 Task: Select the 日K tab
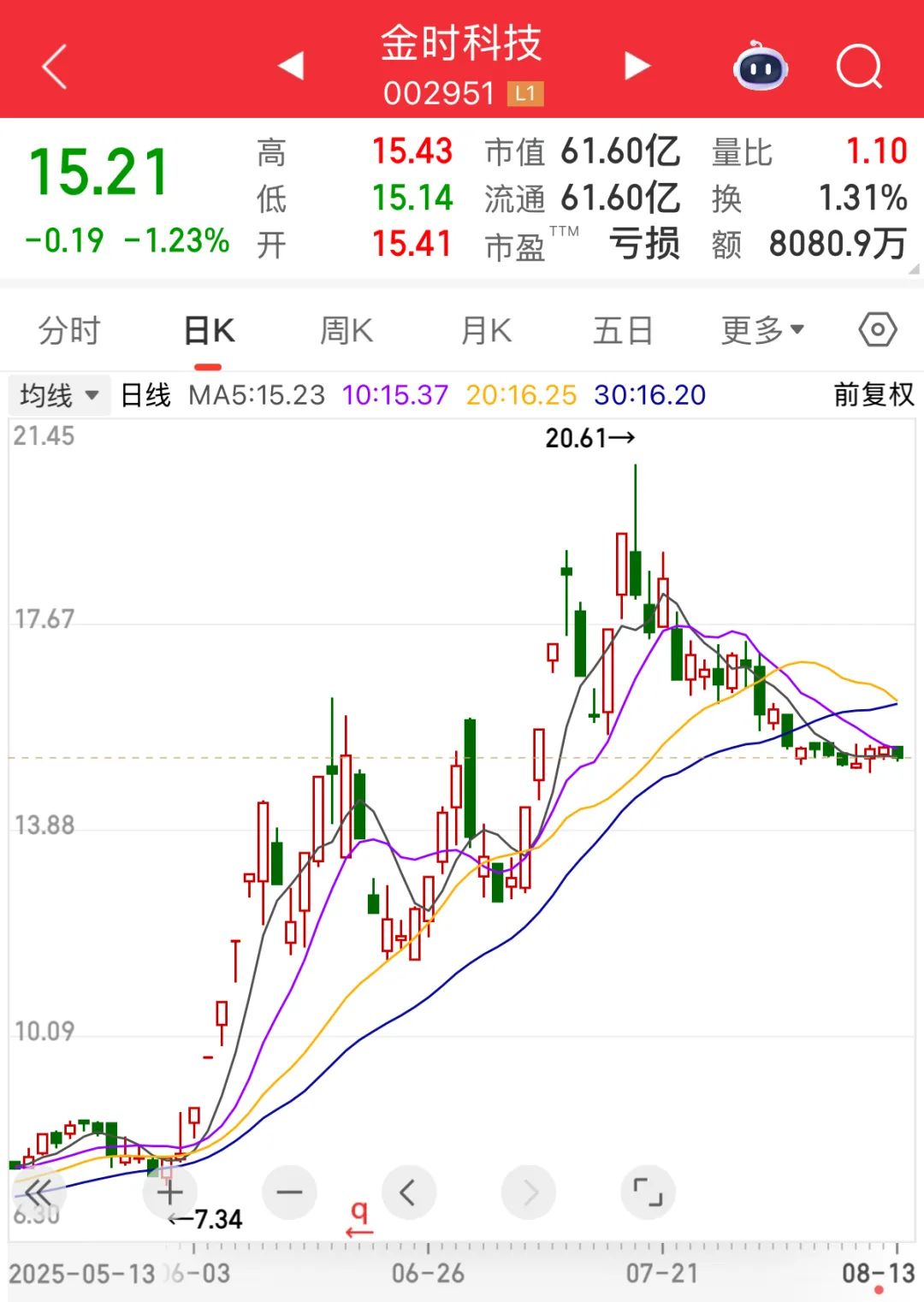(209, 330)
